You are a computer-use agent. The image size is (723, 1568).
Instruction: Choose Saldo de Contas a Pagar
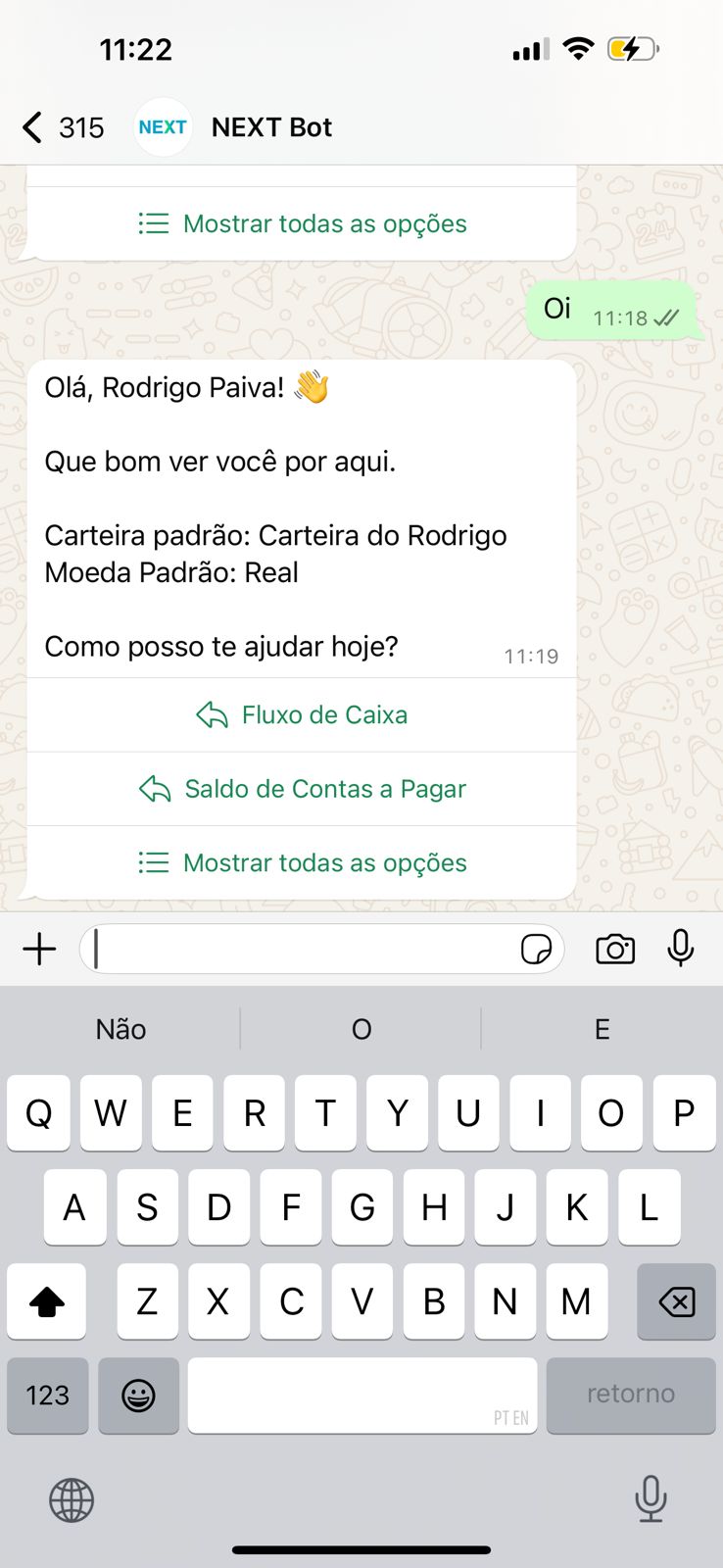pos(302,789)
